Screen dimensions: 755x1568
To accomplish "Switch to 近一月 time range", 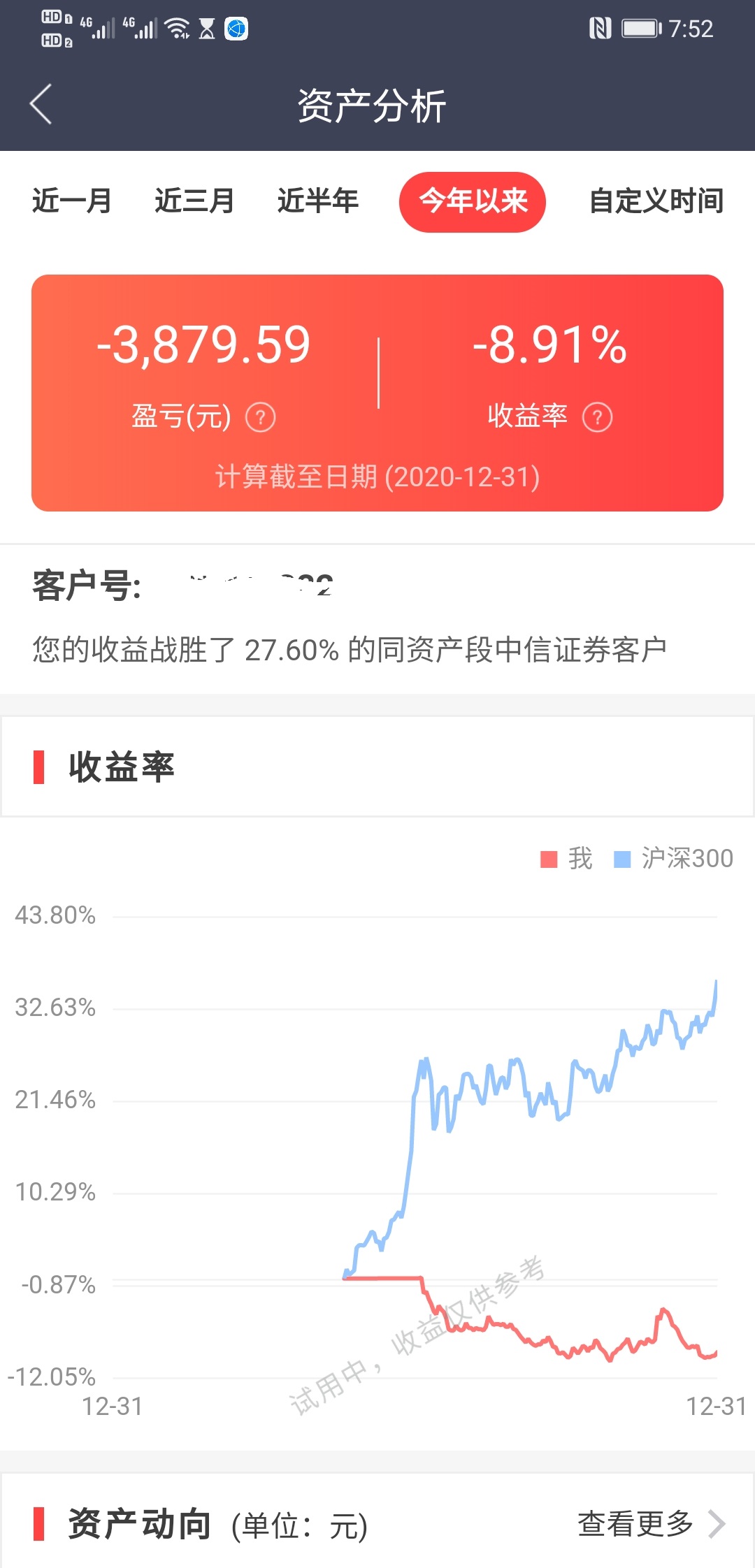I will tap(71, 201).
